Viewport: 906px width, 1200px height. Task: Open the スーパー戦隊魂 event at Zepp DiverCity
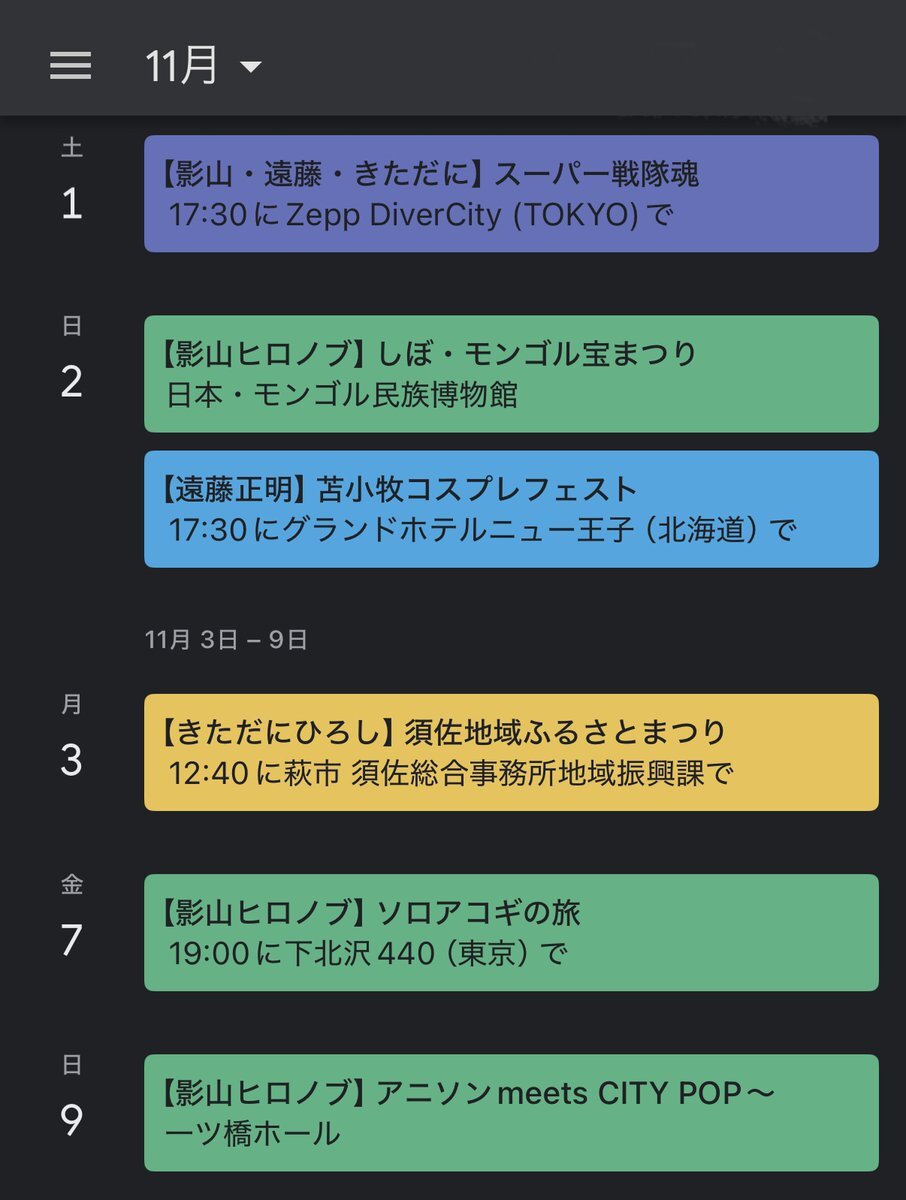511,194
